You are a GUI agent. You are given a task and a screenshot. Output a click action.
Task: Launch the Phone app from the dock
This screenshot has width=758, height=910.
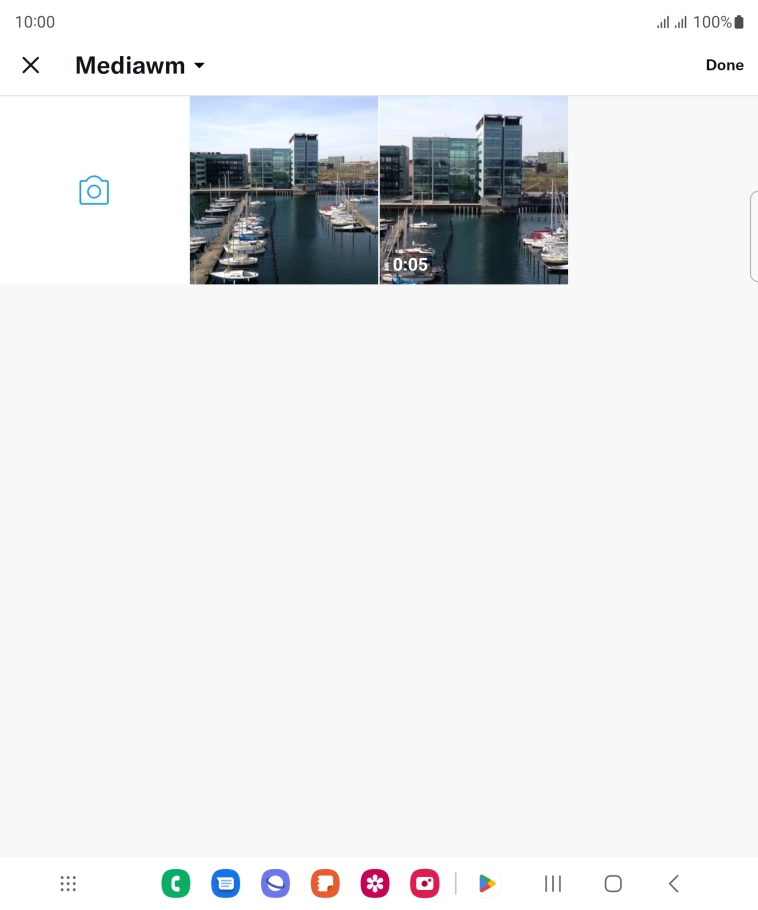click(x=176, y=883)
